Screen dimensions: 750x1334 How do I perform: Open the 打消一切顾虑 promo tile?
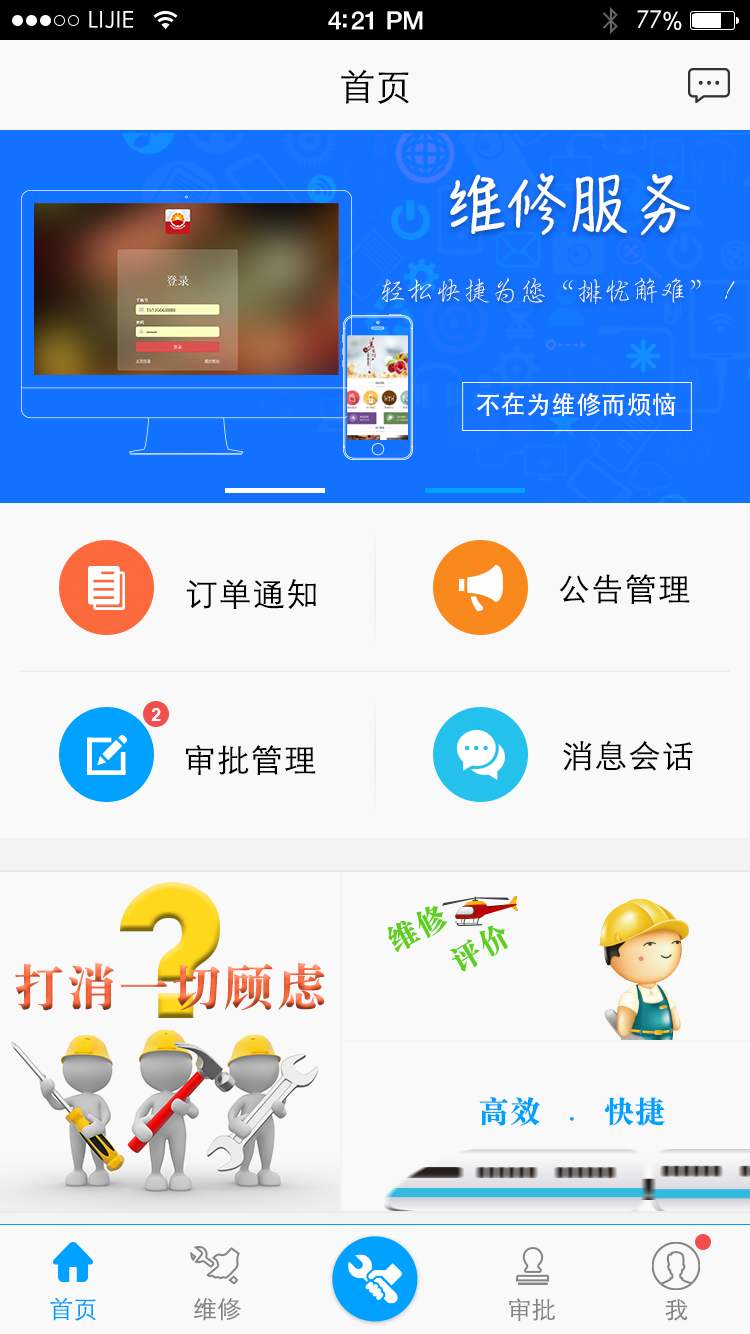(x=170, y=1040)
